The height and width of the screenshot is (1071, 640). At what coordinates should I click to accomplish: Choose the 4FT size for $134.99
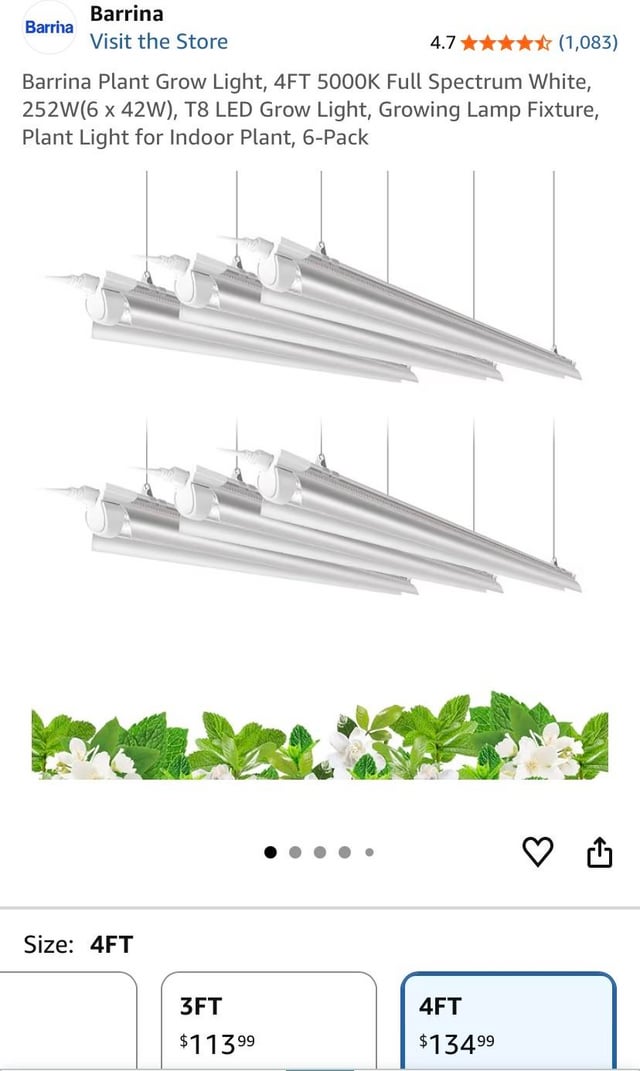click(x=508, y=1020)
